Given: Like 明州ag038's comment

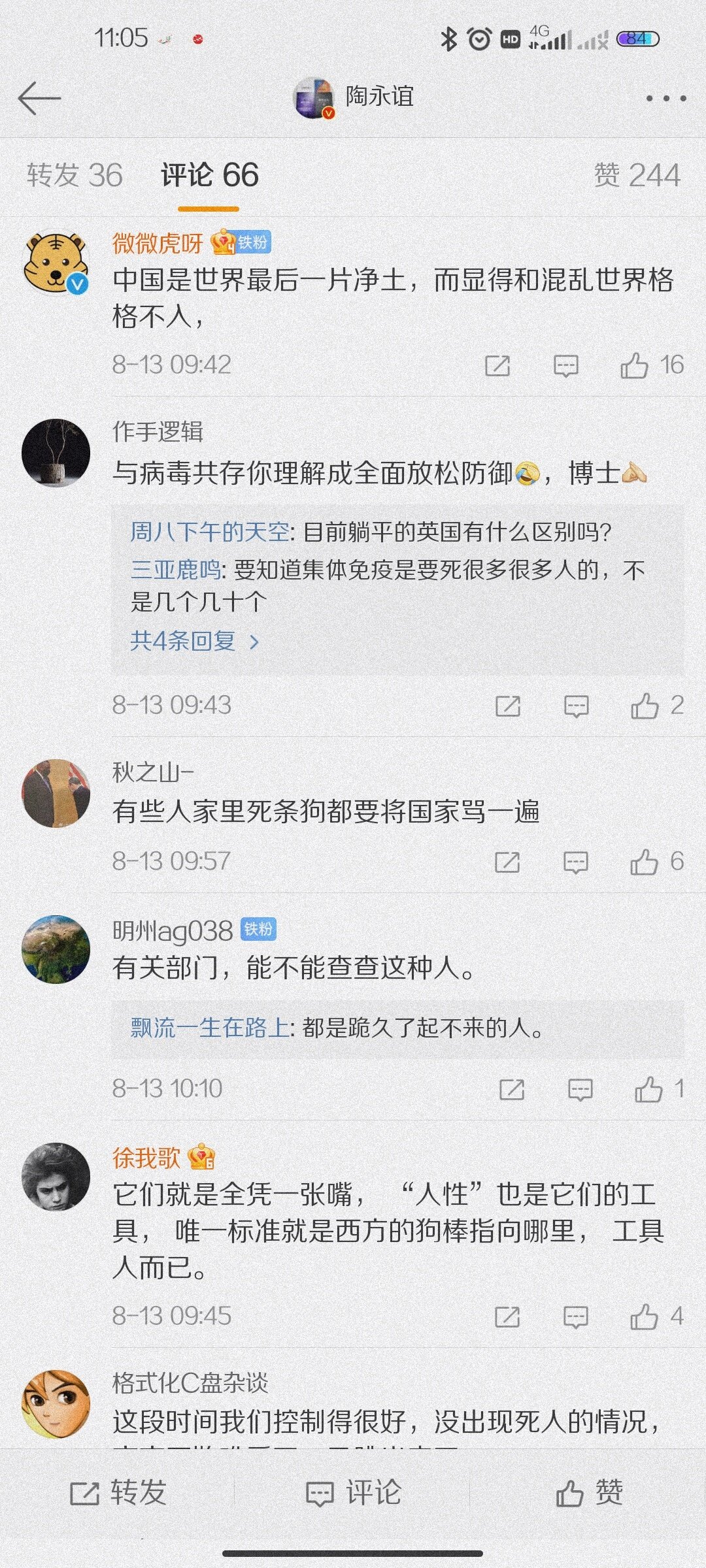Looking at the screenshot, I should click(648, 1089).
